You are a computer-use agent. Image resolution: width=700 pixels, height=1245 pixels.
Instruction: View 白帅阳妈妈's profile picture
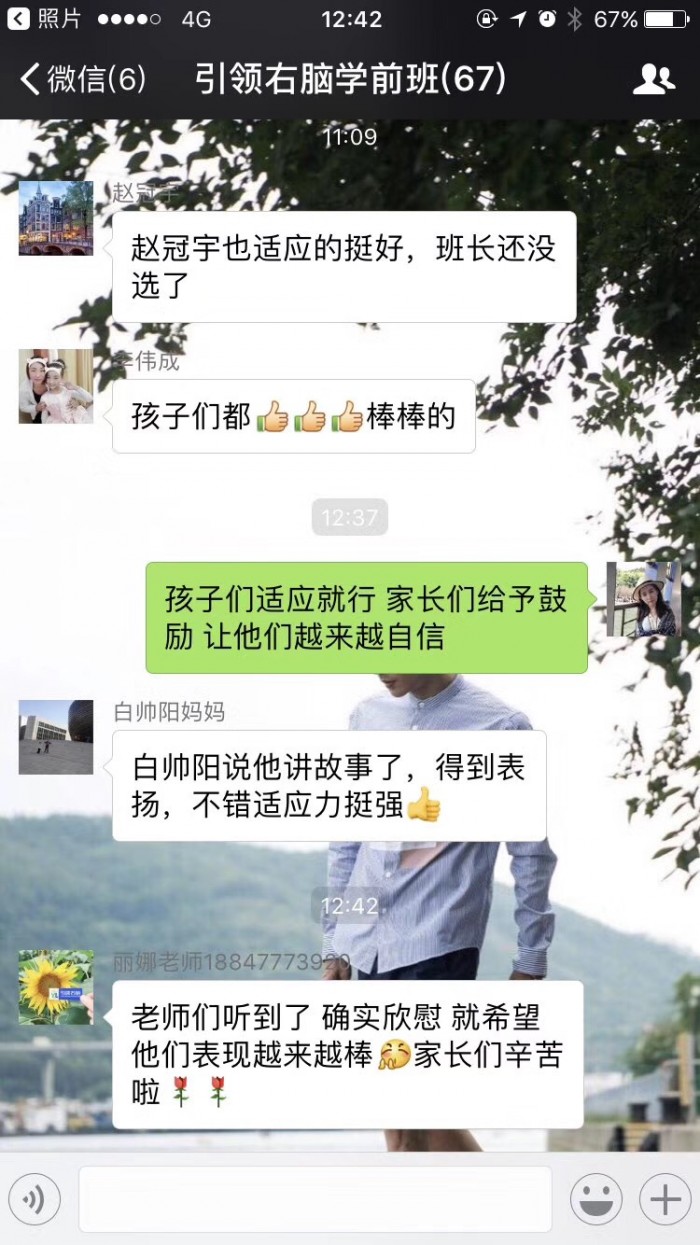56,737
